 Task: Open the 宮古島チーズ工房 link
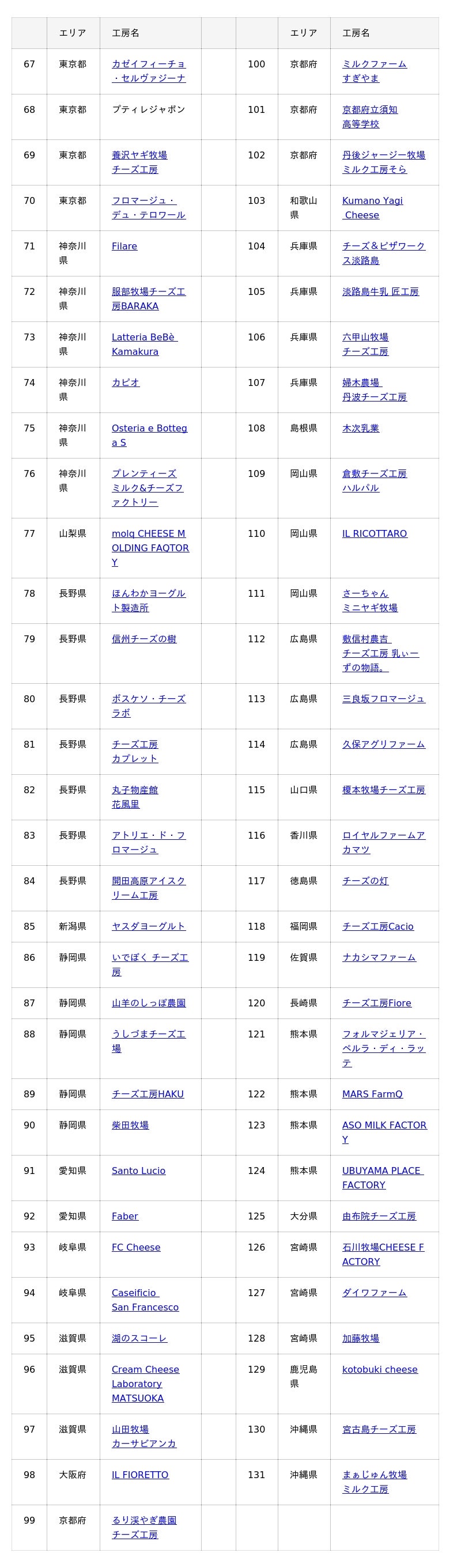click(x=379, y=1429)
